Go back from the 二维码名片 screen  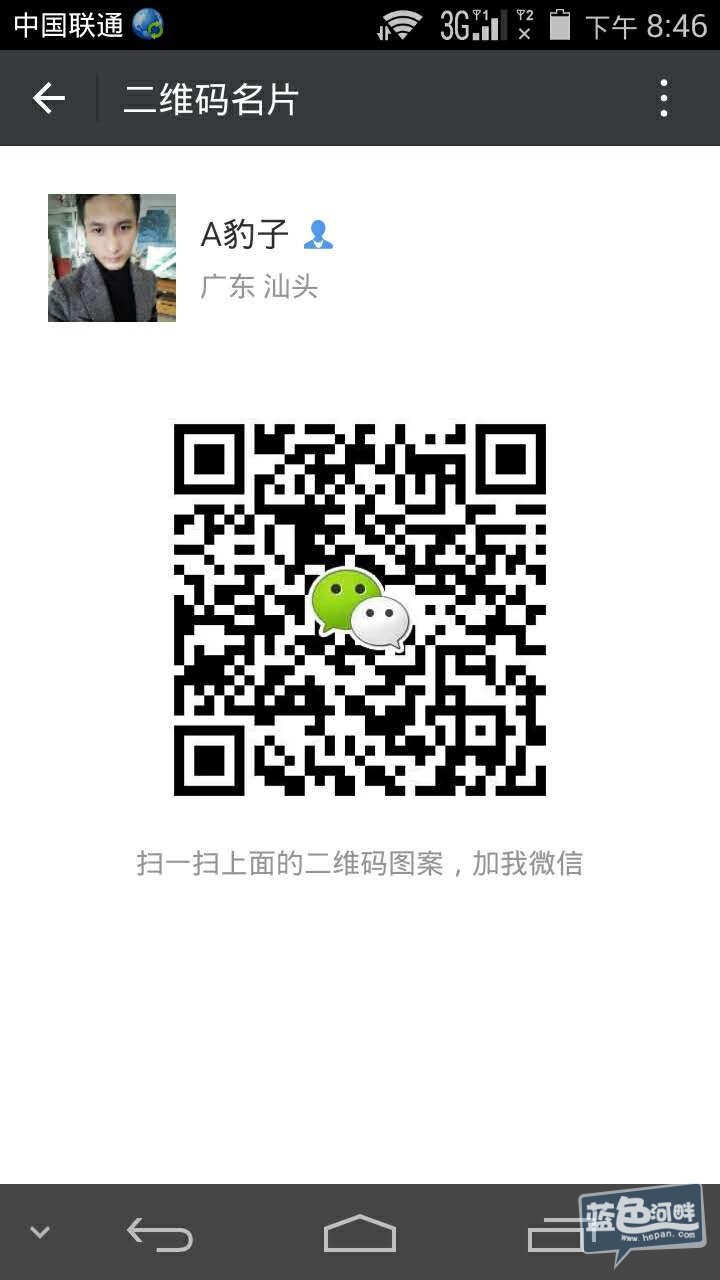[x=48, y=98]
